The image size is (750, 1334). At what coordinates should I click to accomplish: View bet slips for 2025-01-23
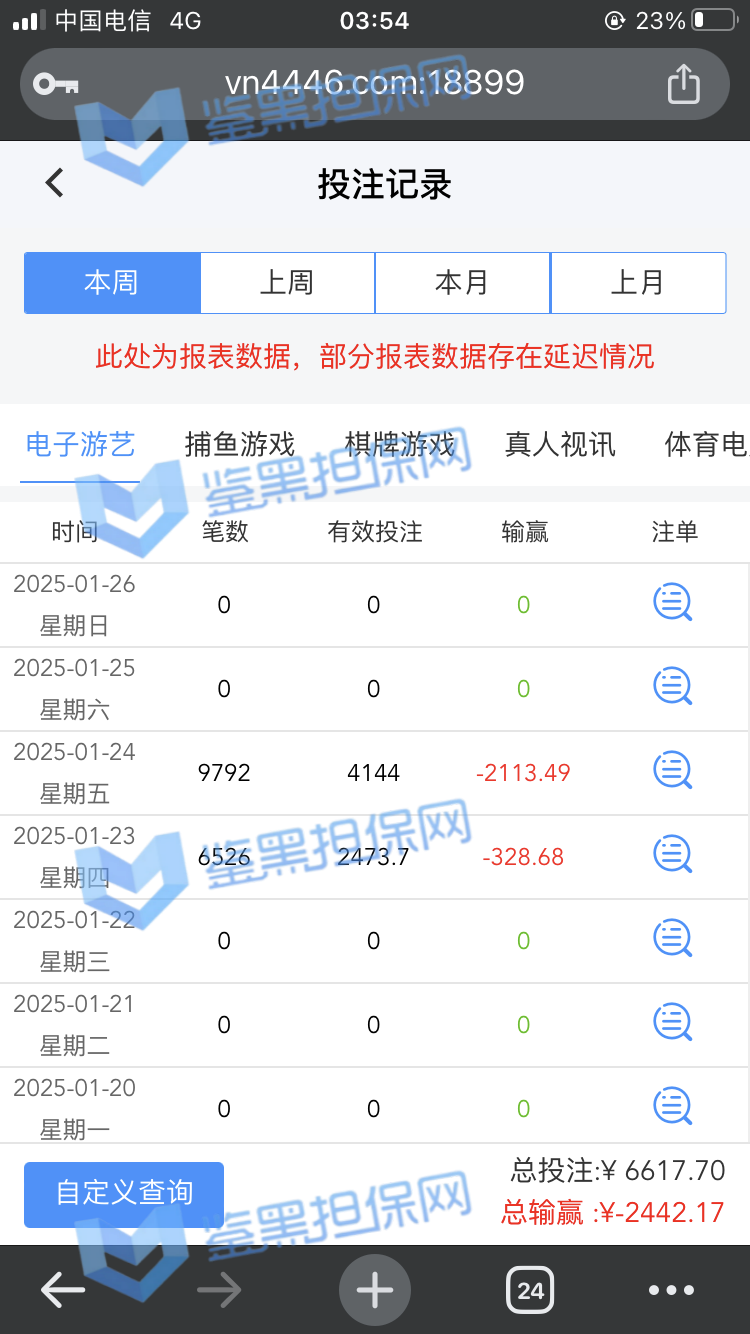click(673, 854)
